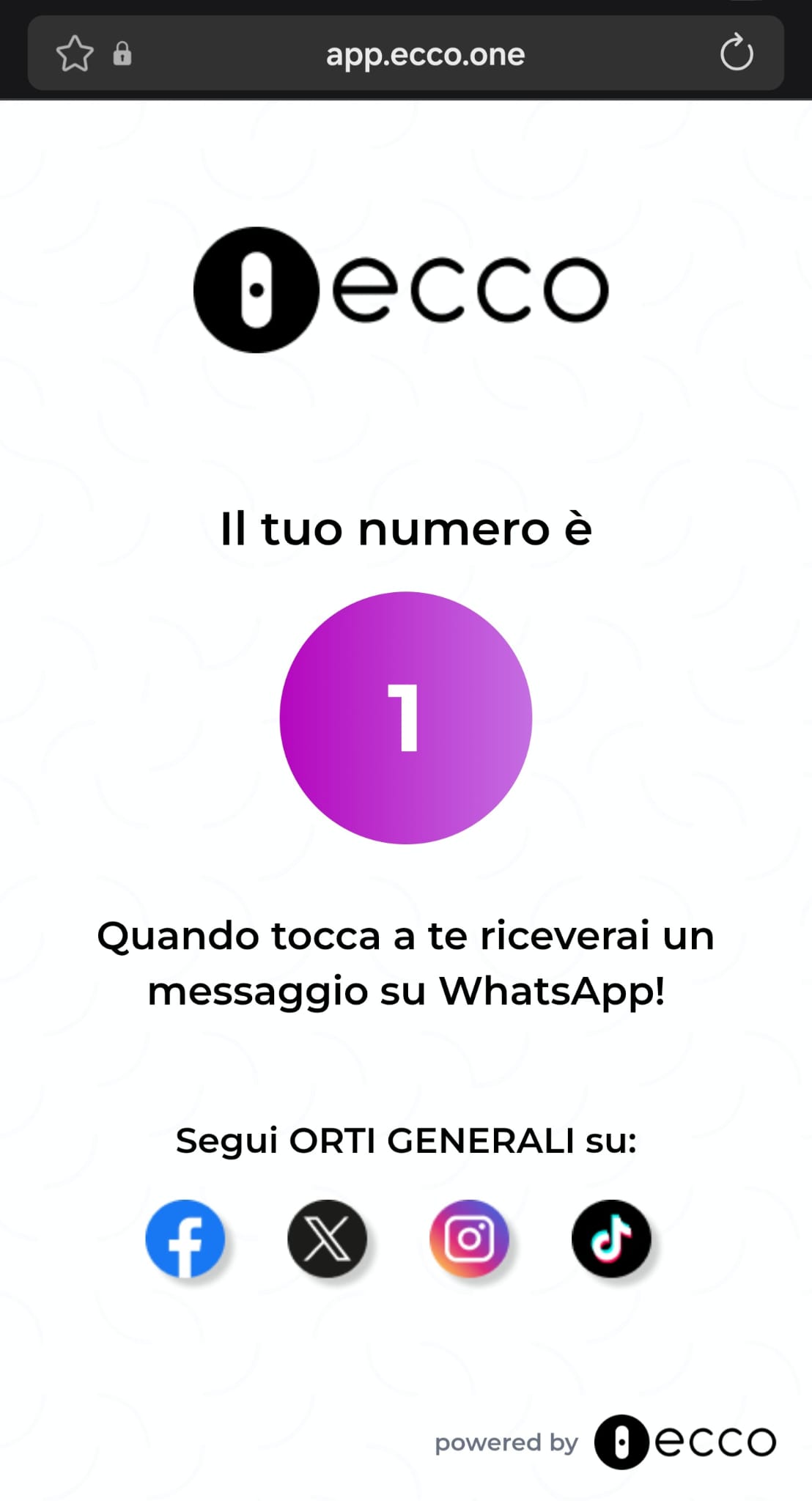812x1501 pixels.
Task: Open ORTI GENERALI's Facebook page
Action: tap(185, 1238)
